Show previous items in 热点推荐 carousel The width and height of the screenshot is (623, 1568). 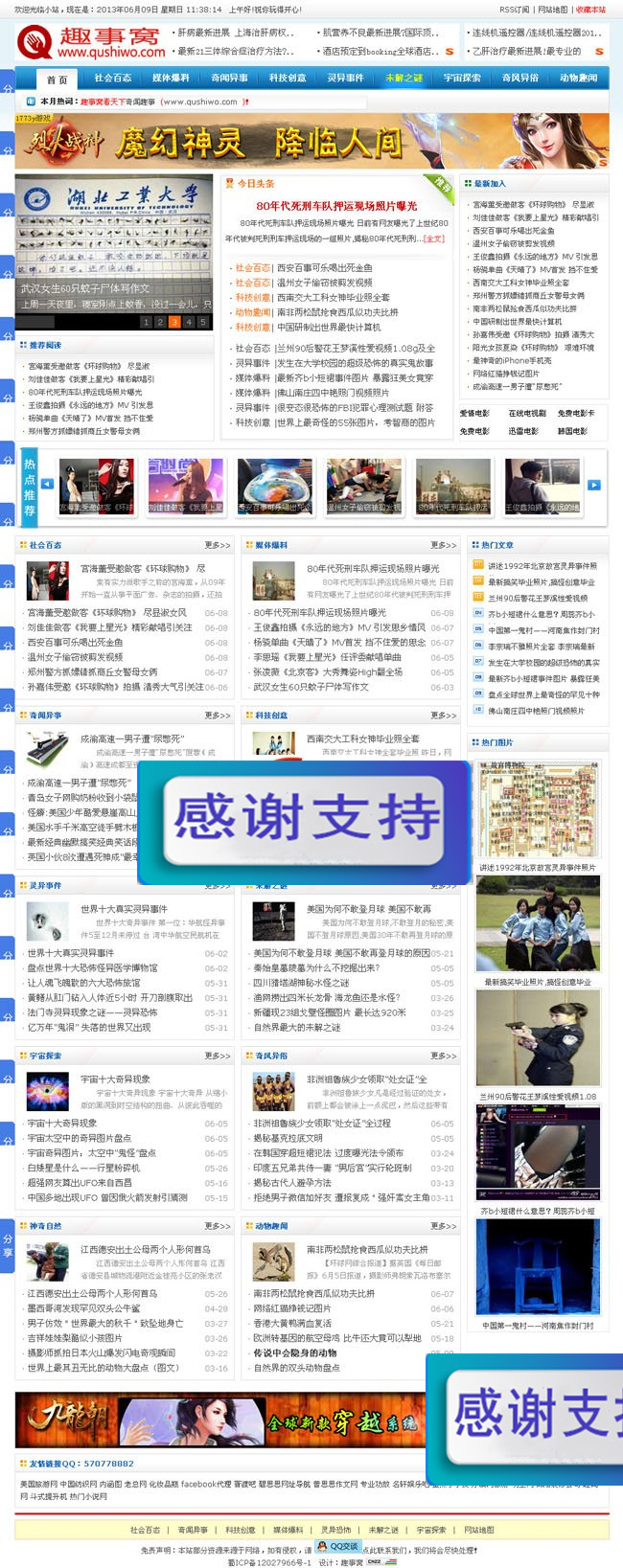coord(47,484)
